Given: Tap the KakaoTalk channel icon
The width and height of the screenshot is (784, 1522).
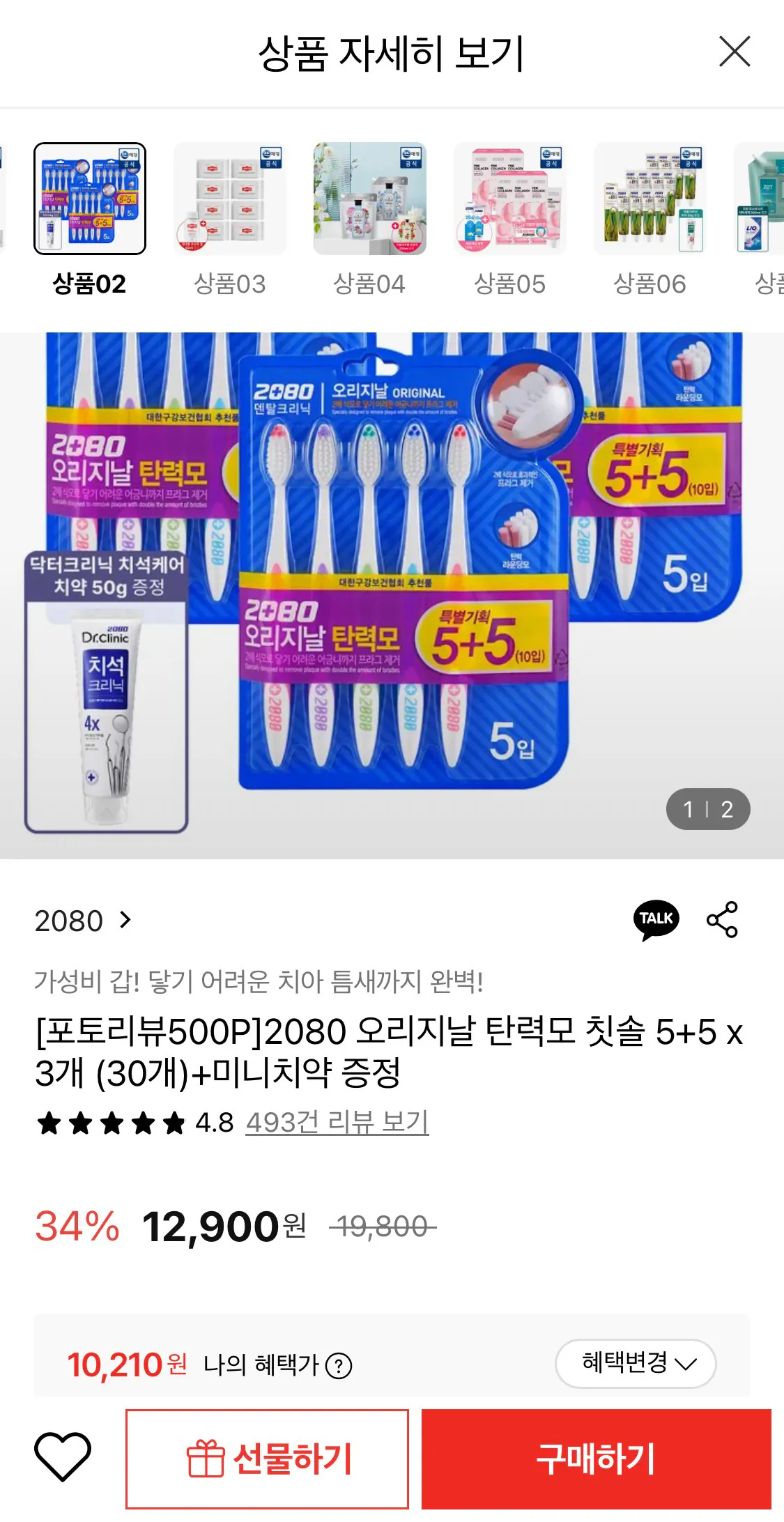Looking at the screenshot, I should click(656, 920).
